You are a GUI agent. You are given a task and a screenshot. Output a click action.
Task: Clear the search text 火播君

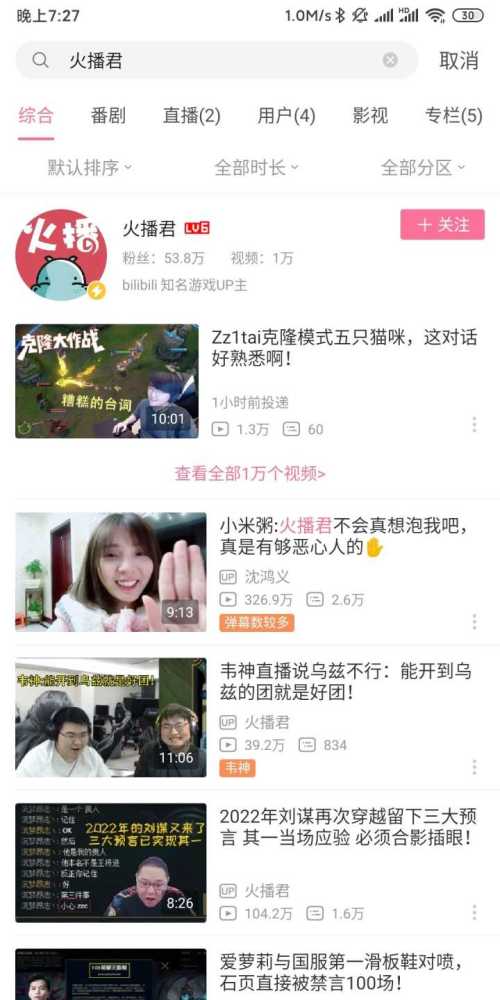point(390,61)
